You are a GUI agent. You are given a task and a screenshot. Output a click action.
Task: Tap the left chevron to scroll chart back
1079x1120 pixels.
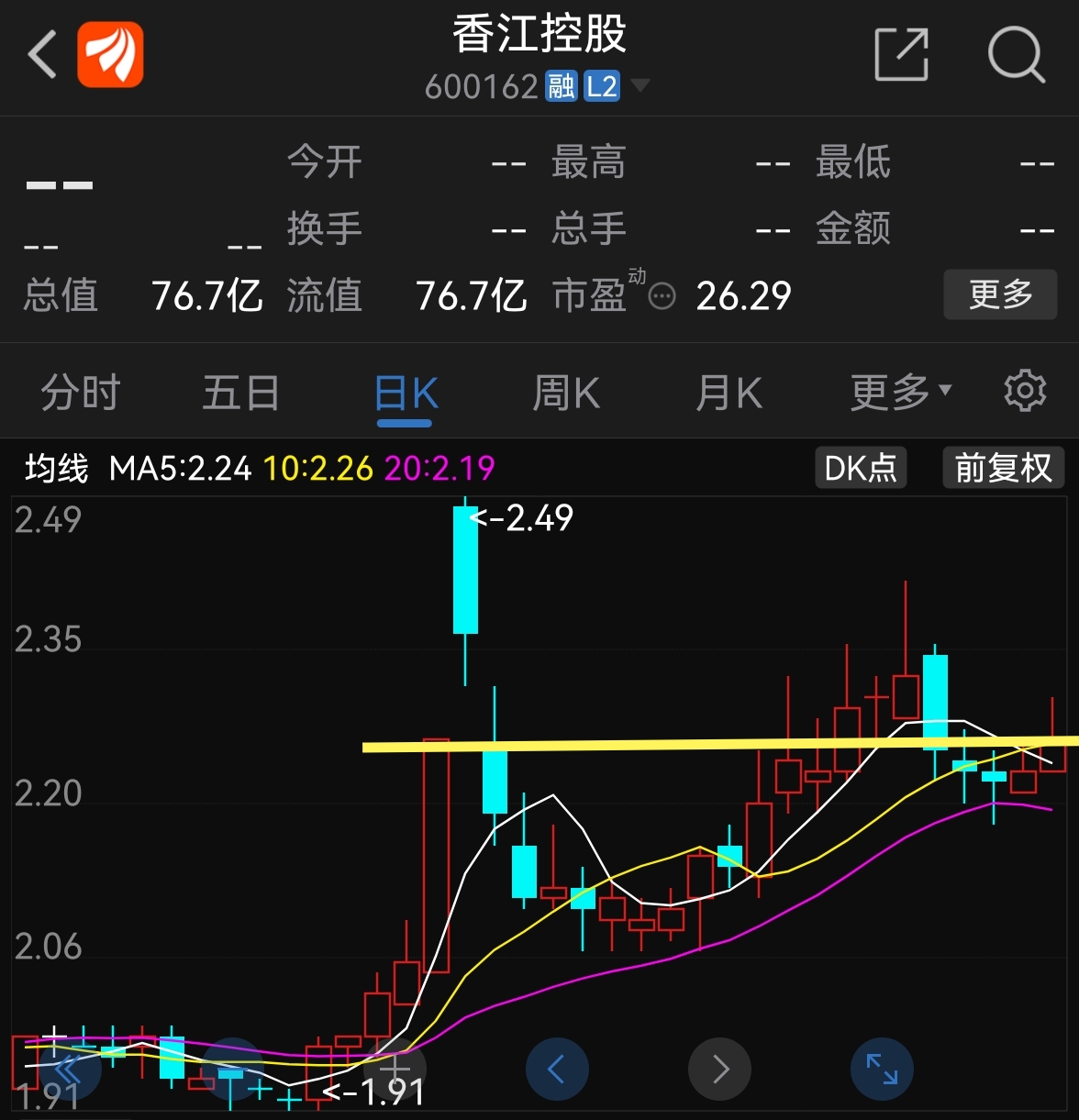(x=557, y=1068)
